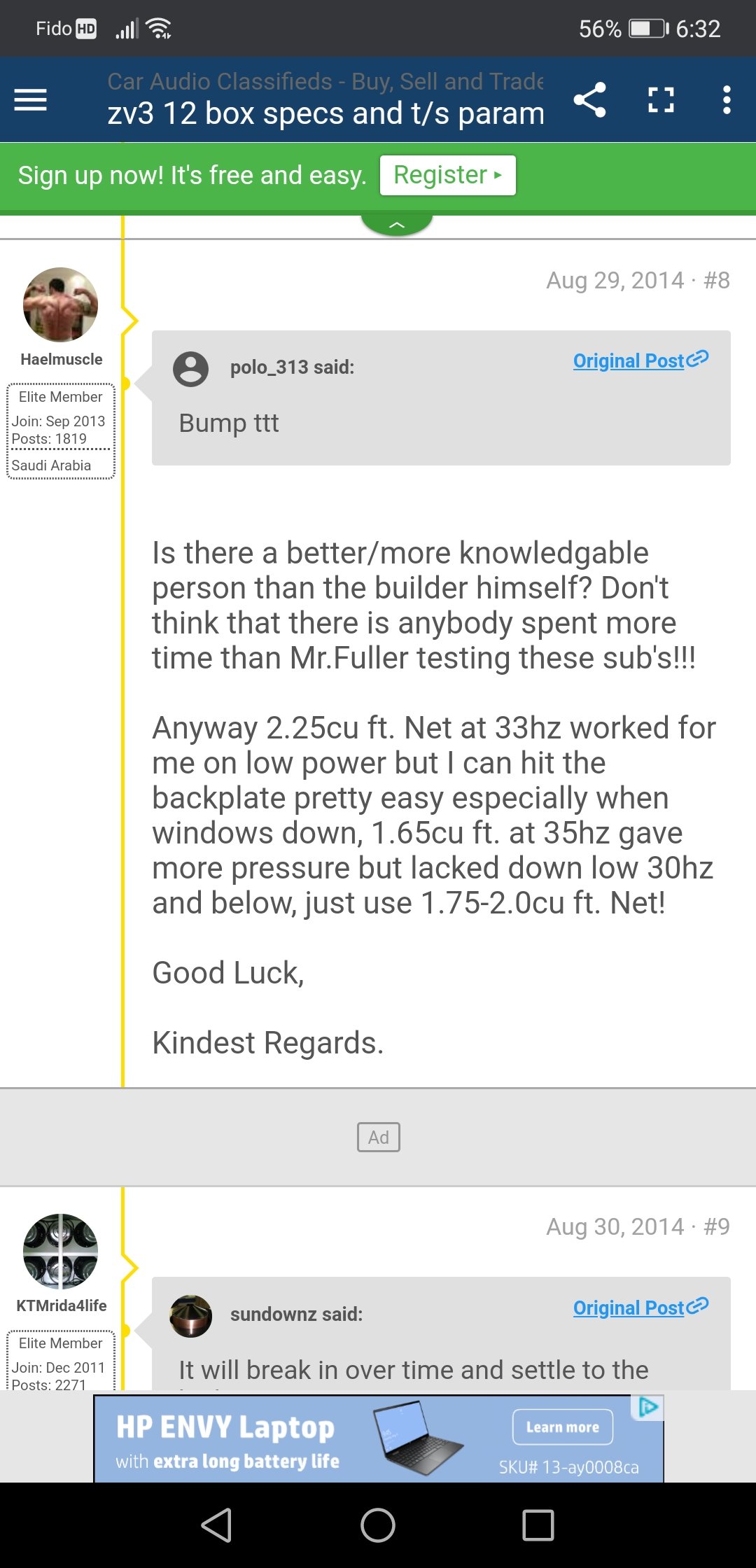Toggle fullscreen view
Viewport: 756px width, 1568px height.
(x=661, y=100)
